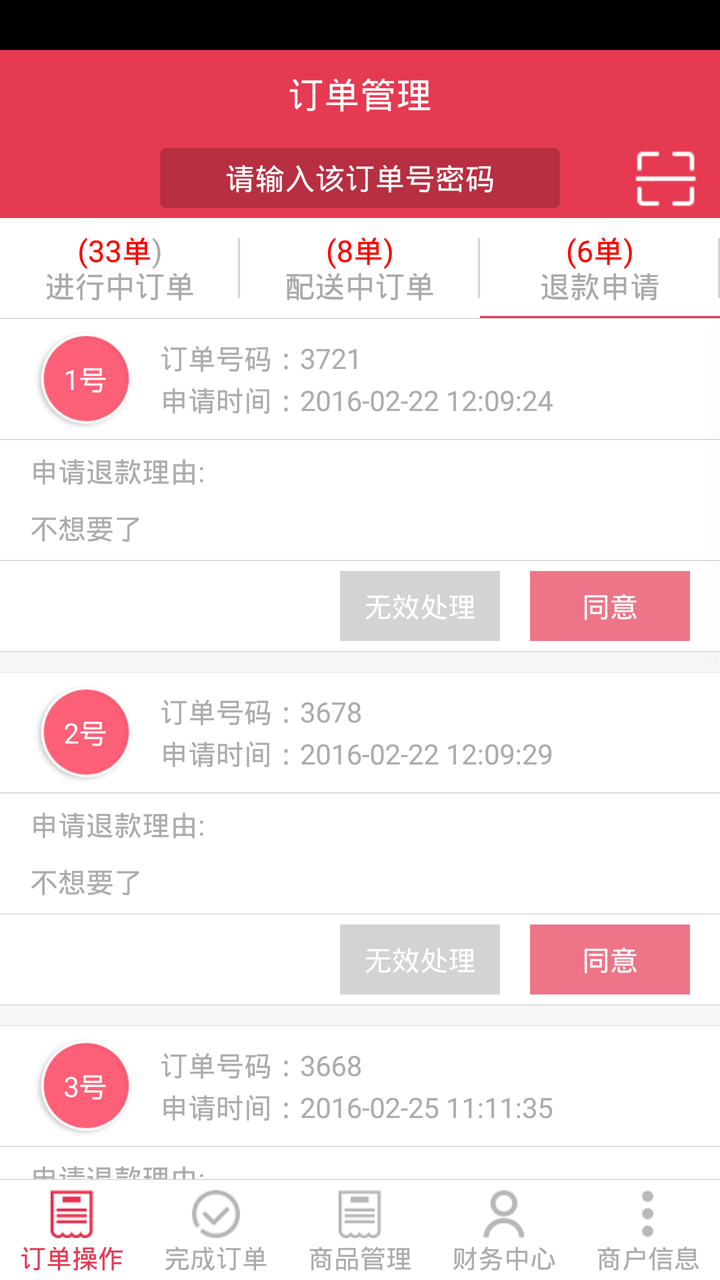Image resolution: width=720 pixels, height=1280 pixels.
Task: Approve refund with 同意 for order 3678
Action: 610,960
